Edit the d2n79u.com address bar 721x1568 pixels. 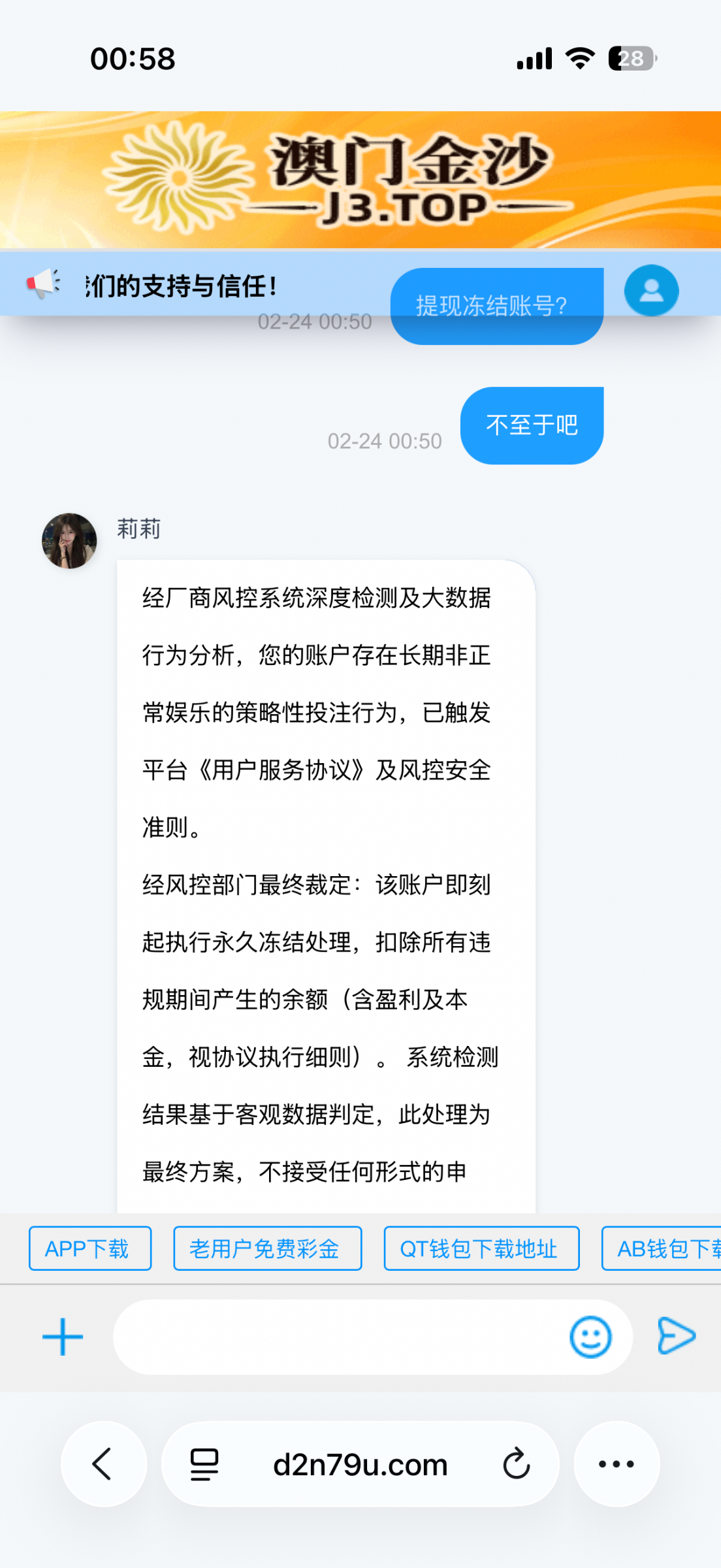(360, 1465)
